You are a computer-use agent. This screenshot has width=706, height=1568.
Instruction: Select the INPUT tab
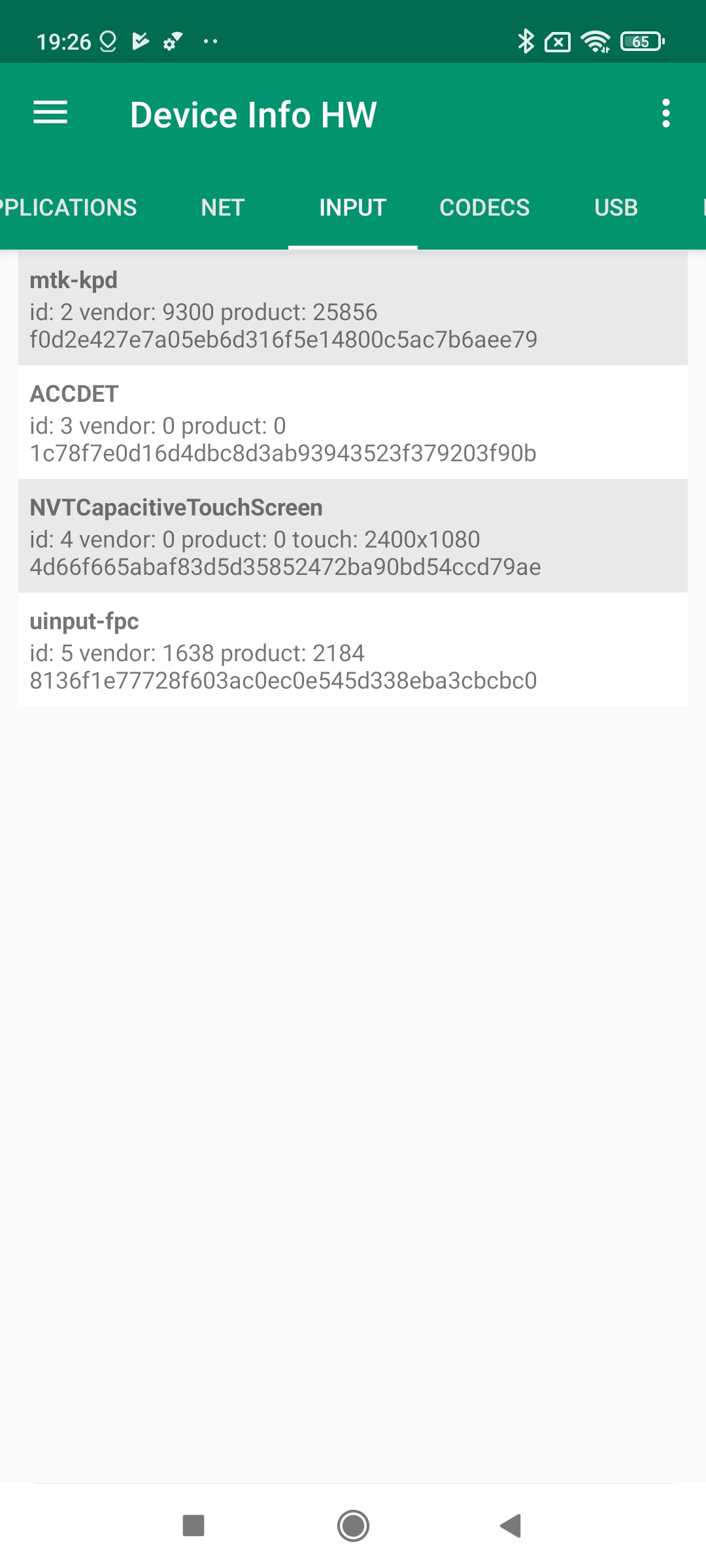(352, 208)
